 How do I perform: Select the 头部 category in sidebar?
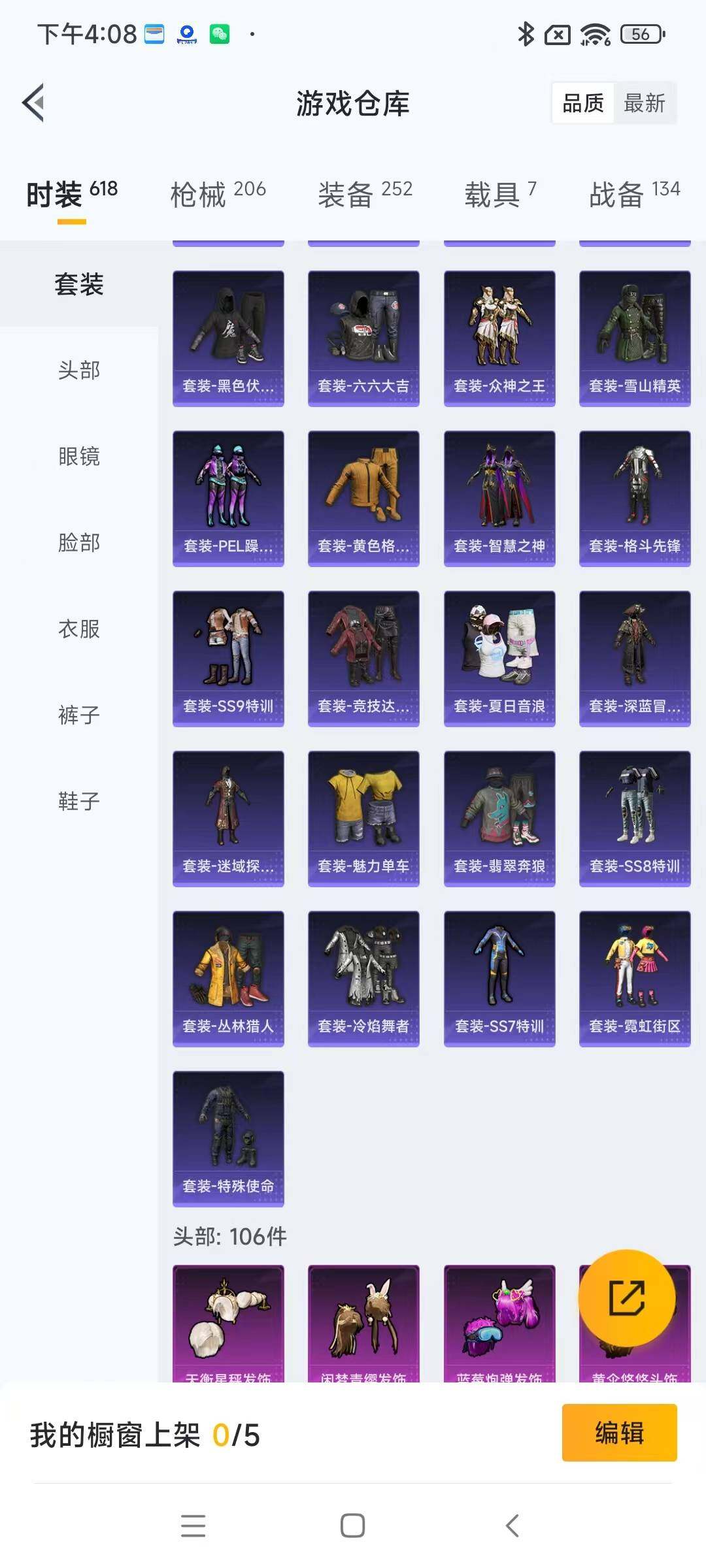[x=79, y=370]
